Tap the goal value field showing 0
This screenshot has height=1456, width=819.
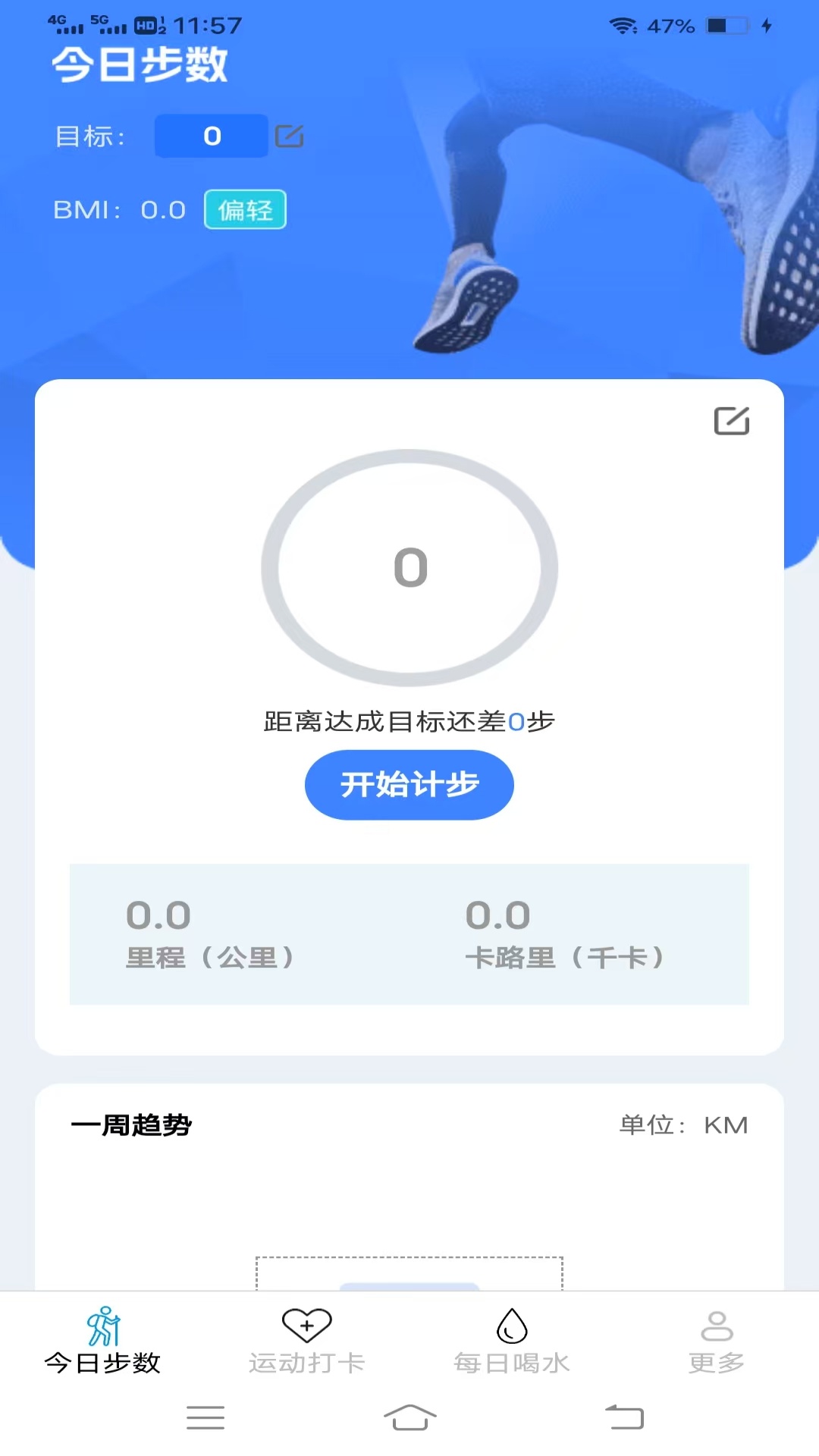(x=212, y=136)
